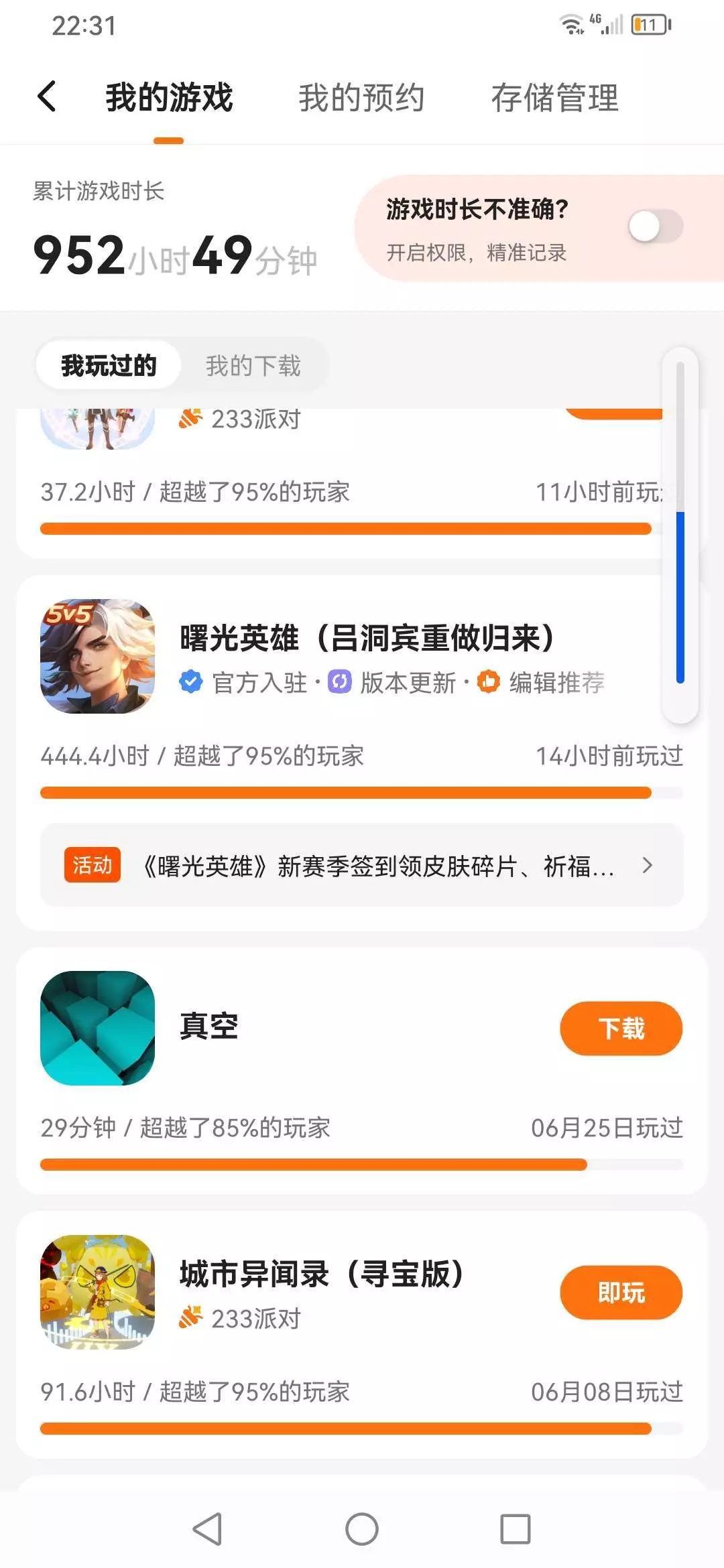Enable the 游戏时长不准确 permission switch
This screenshot has width=724, height=1568.
click(655, 226)
